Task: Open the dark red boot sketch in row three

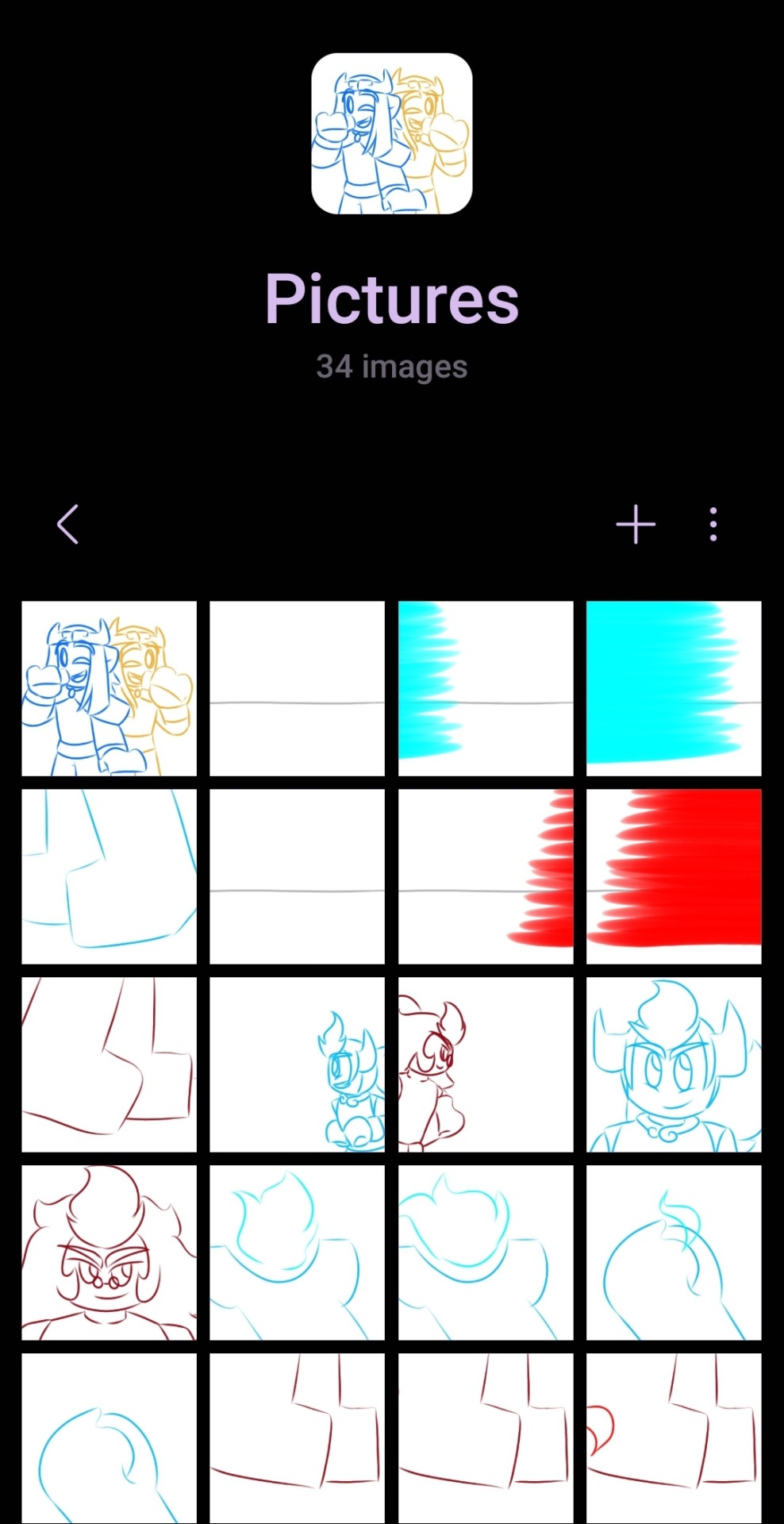Action: click(x=109, y=1064)
